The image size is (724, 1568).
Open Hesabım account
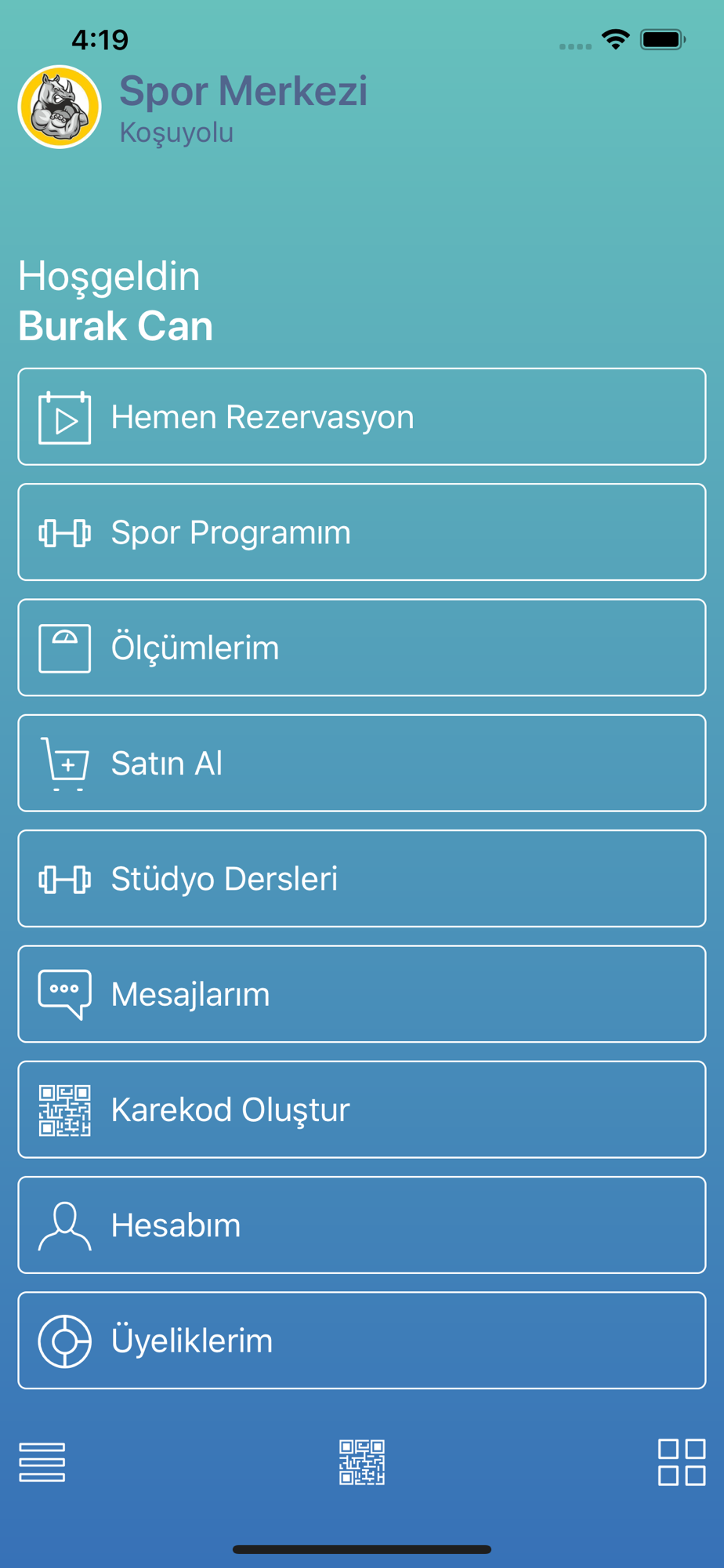(361, 1225)
